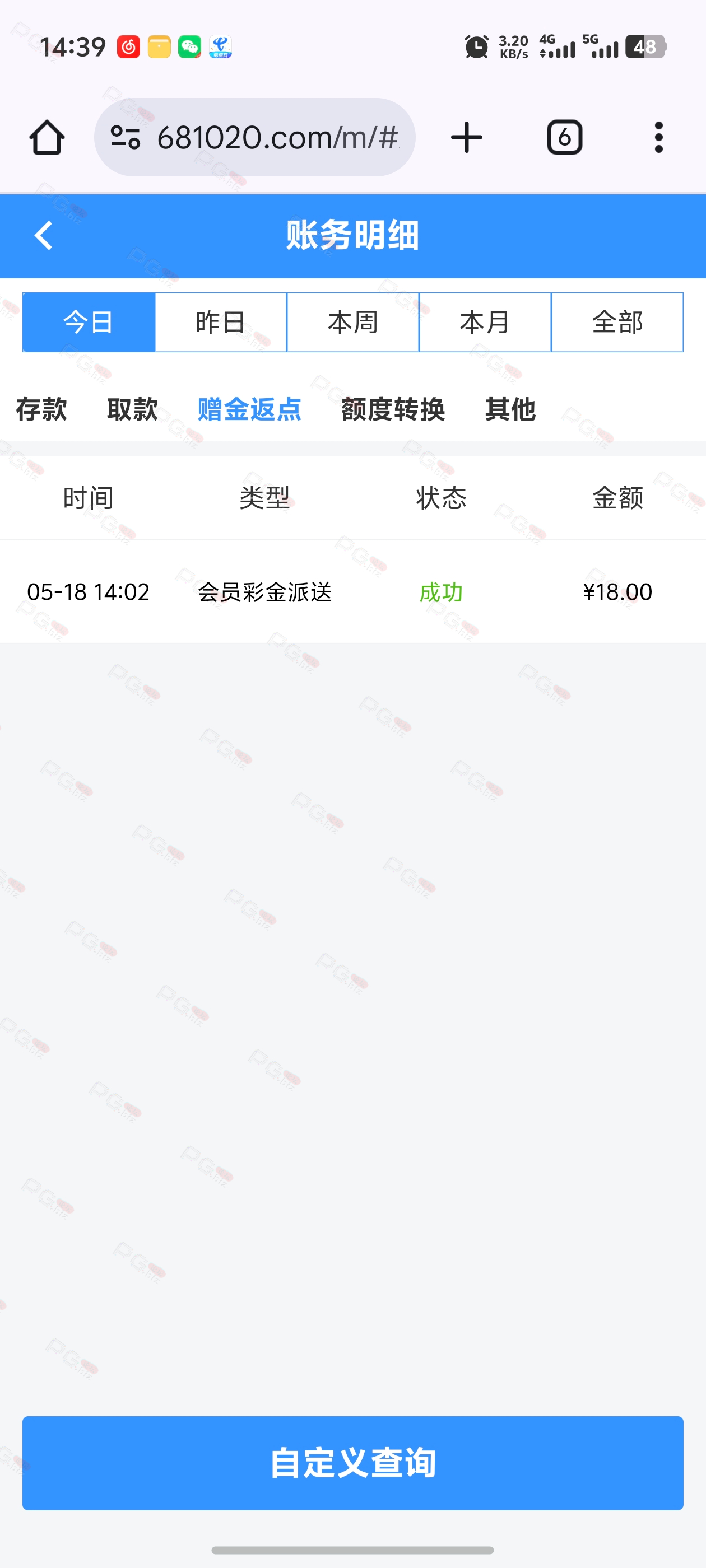The height and width of the screenshot is (1568, 706).
Task: Show 全部 records
Action: (617, 323)
